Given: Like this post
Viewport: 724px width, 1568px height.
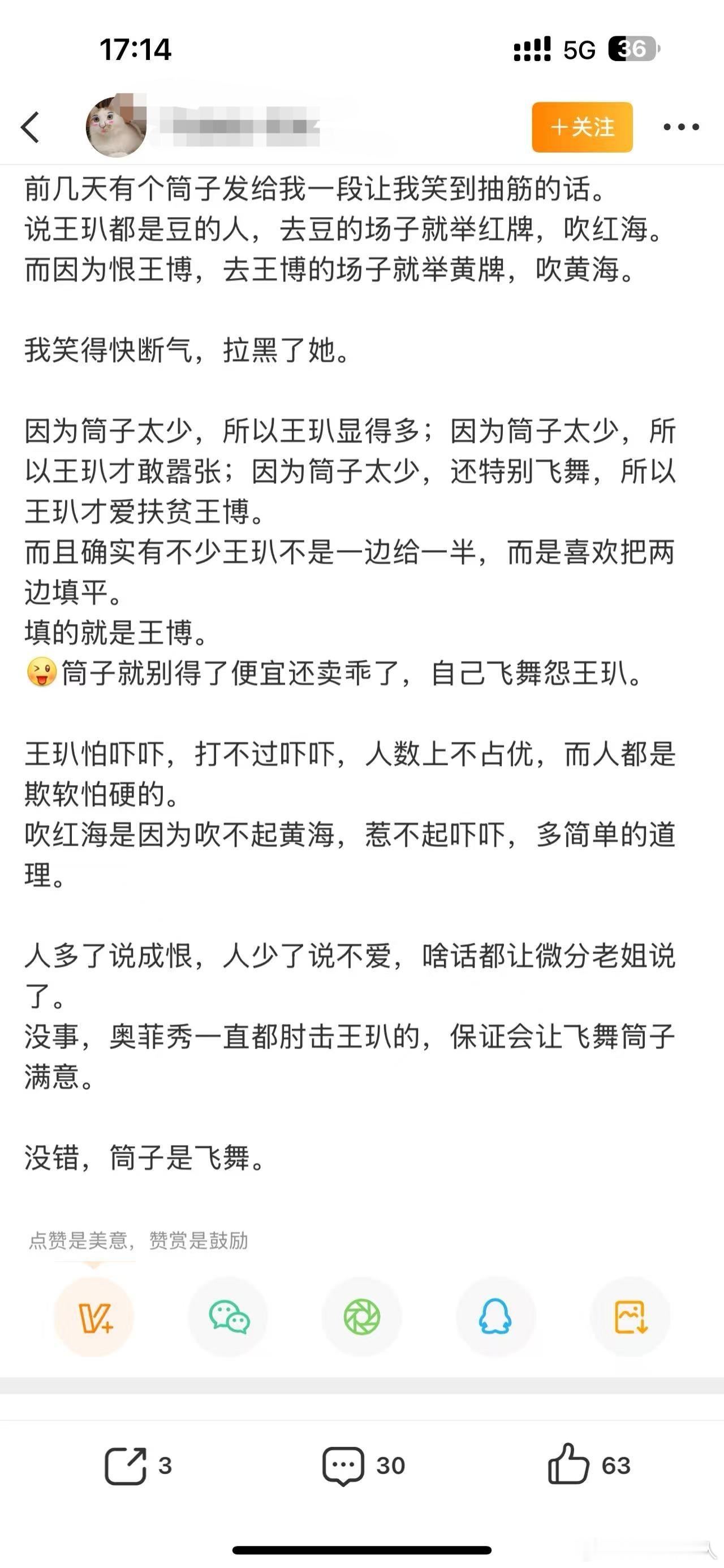Looking at the screenshot, I should 589,1465.
